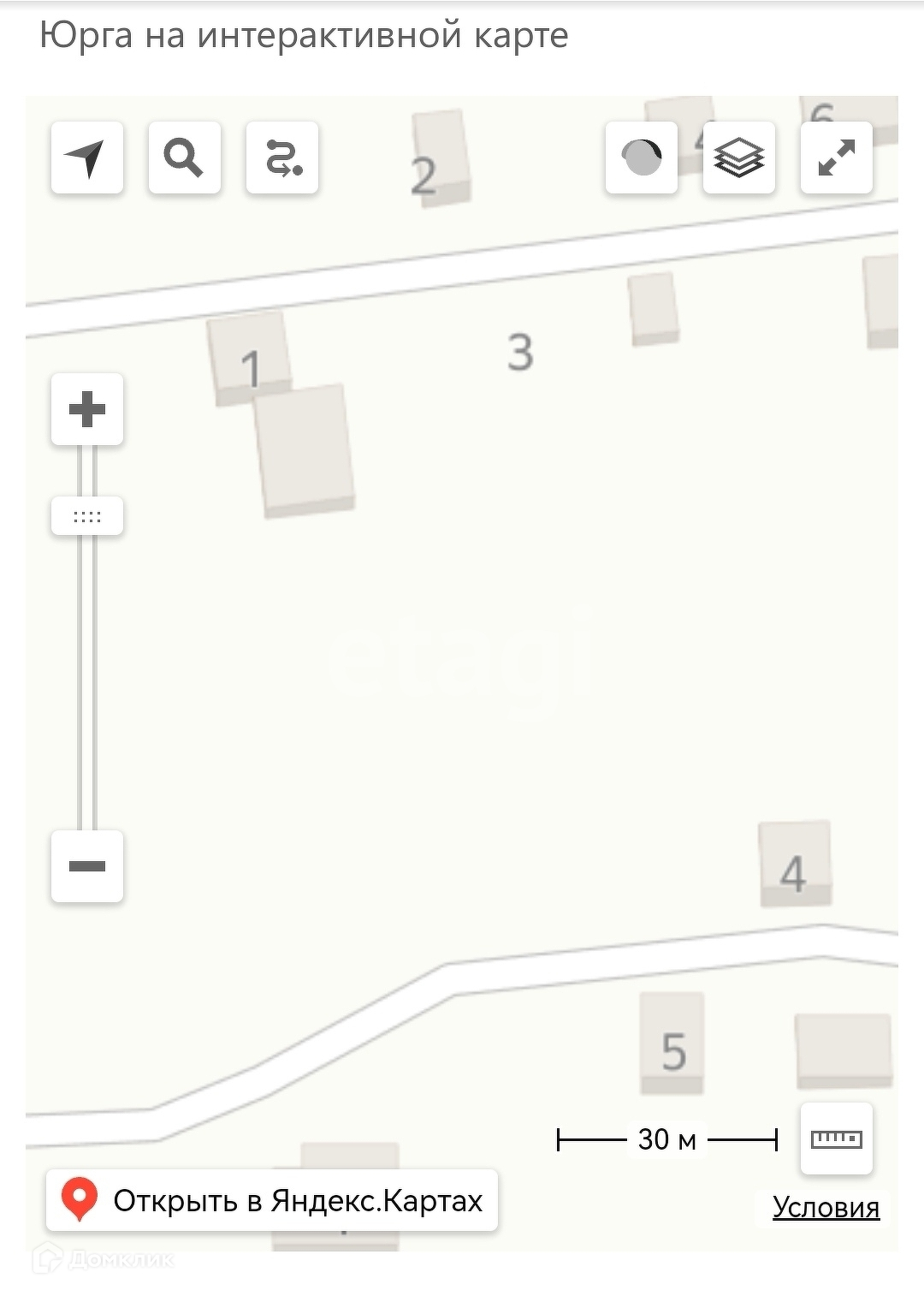
Task: Open the Условия link
Action: coord(826,1207)
